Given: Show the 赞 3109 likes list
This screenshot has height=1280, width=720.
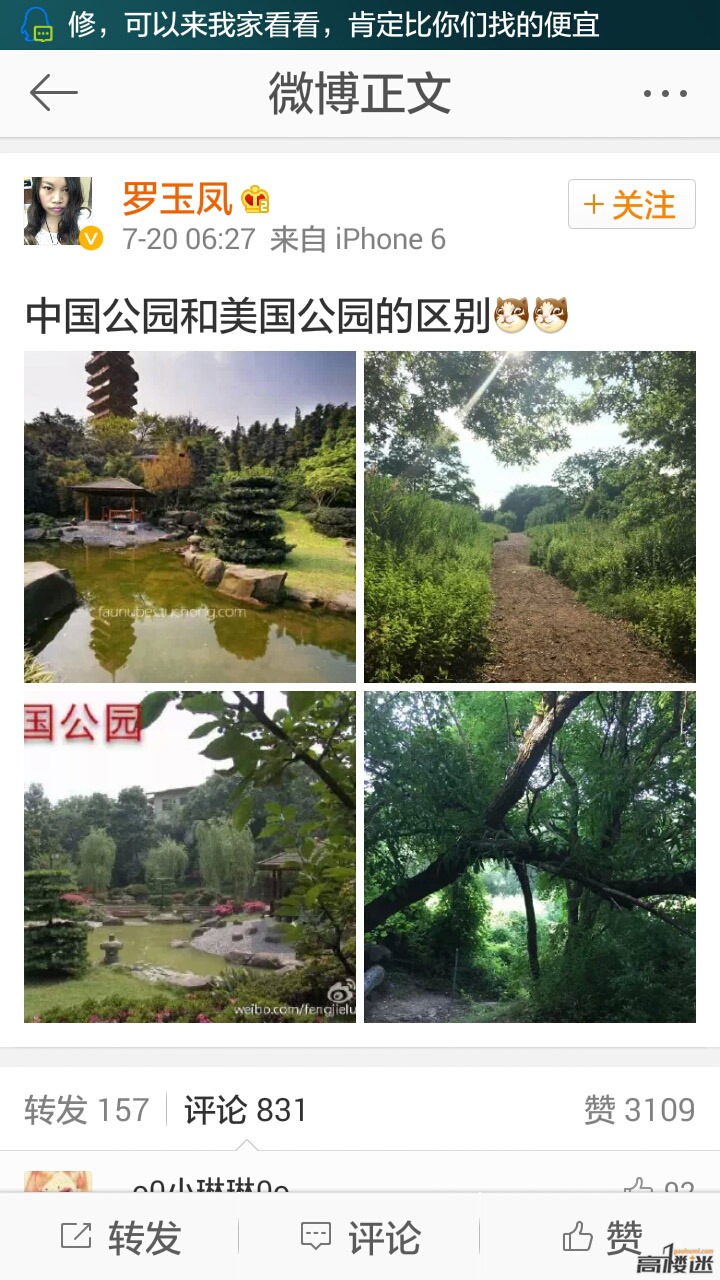Looking at the screenshot, I should pyautogui.click(x=639, y=1110).
